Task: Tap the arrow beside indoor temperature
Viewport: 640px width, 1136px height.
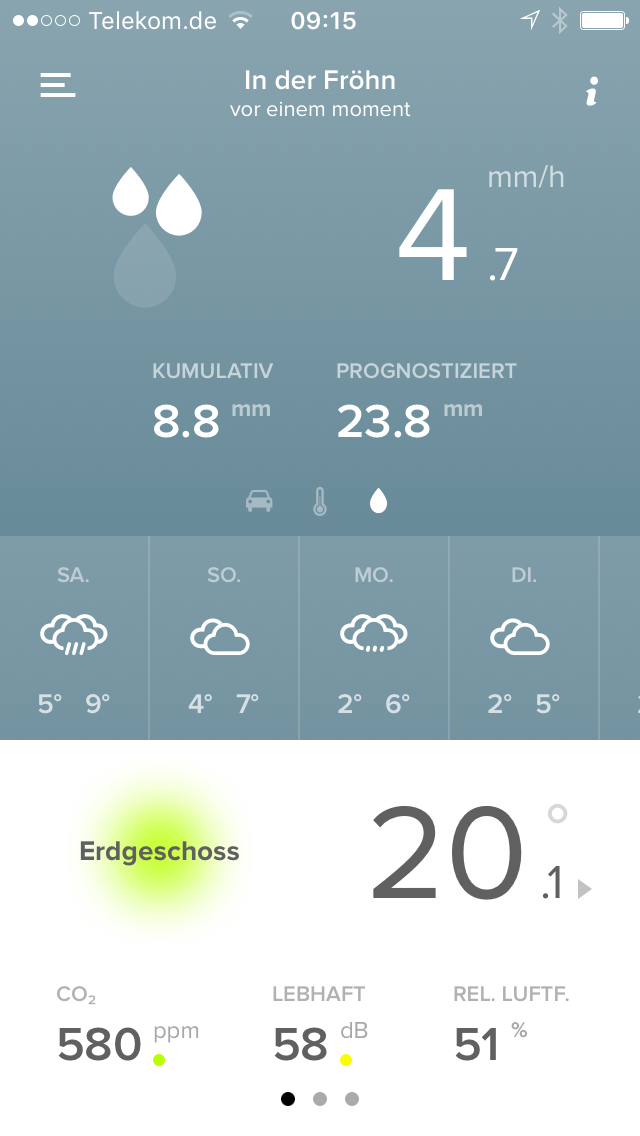Action: [x=585, y=889]
